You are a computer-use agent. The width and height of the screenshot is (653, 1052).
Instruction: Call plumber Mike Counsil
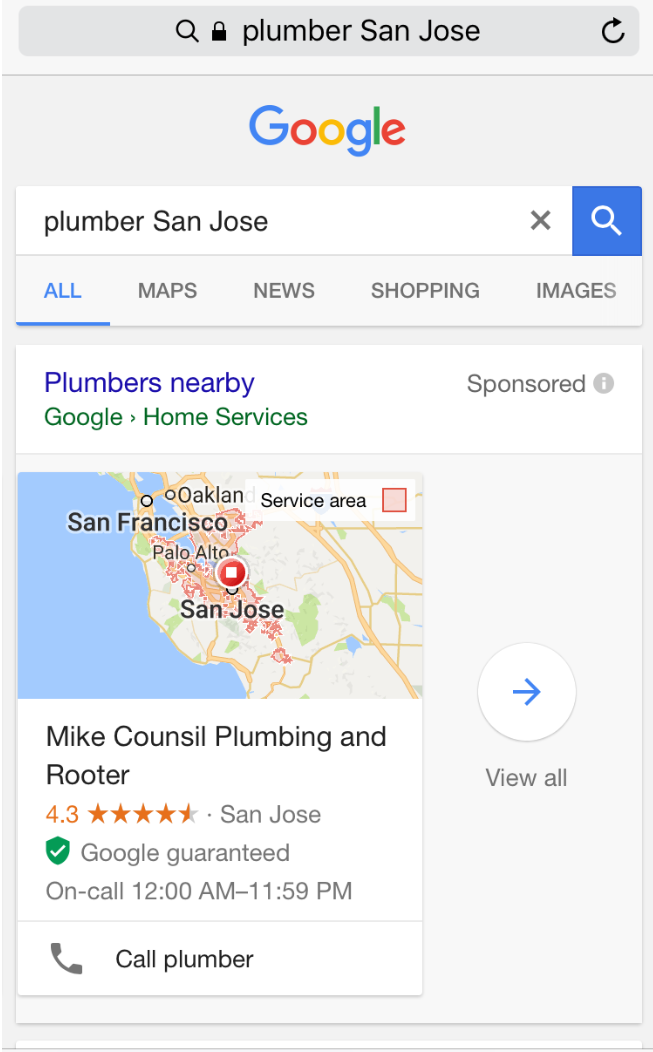click(x=184, y=960)
